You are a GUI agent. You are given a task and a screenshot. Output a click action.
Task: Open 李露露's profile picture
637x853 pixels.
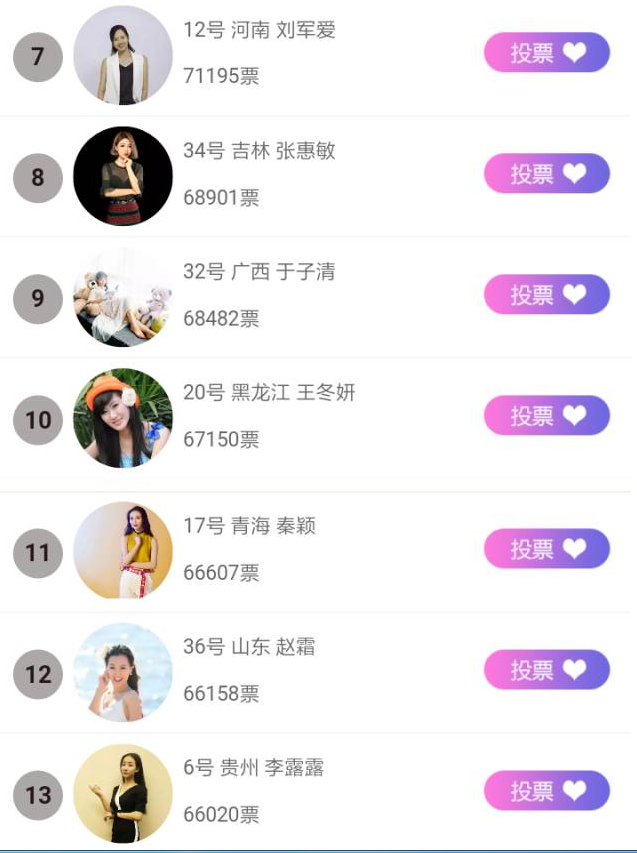(x=123, y=794)
